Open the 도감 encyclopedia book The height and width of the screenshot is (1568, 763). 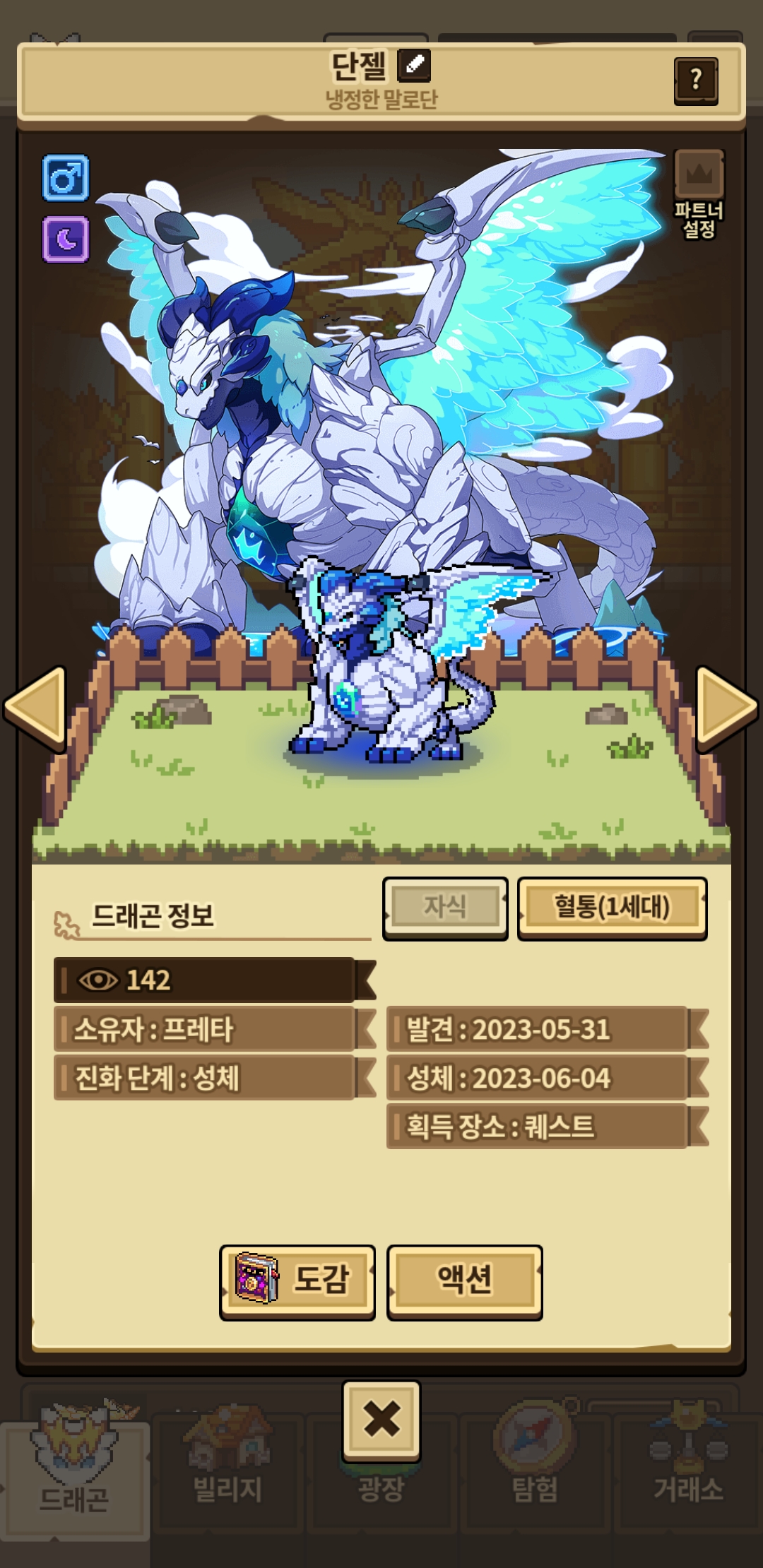[297, 1283]
